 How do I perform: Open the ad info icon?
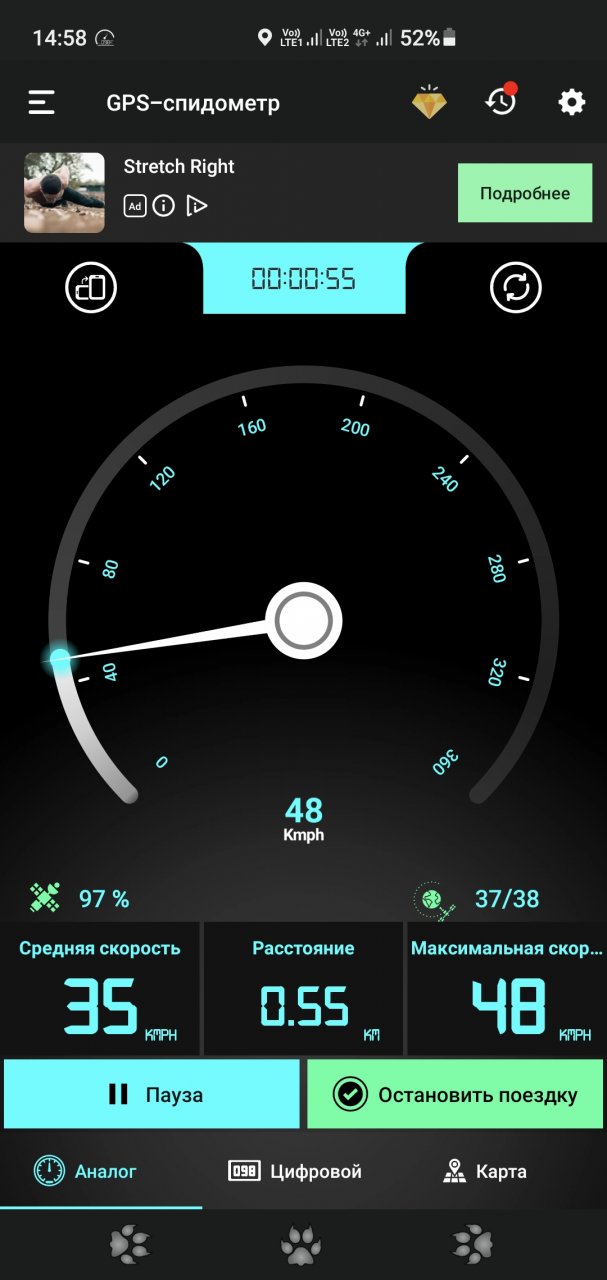point(164,206)
